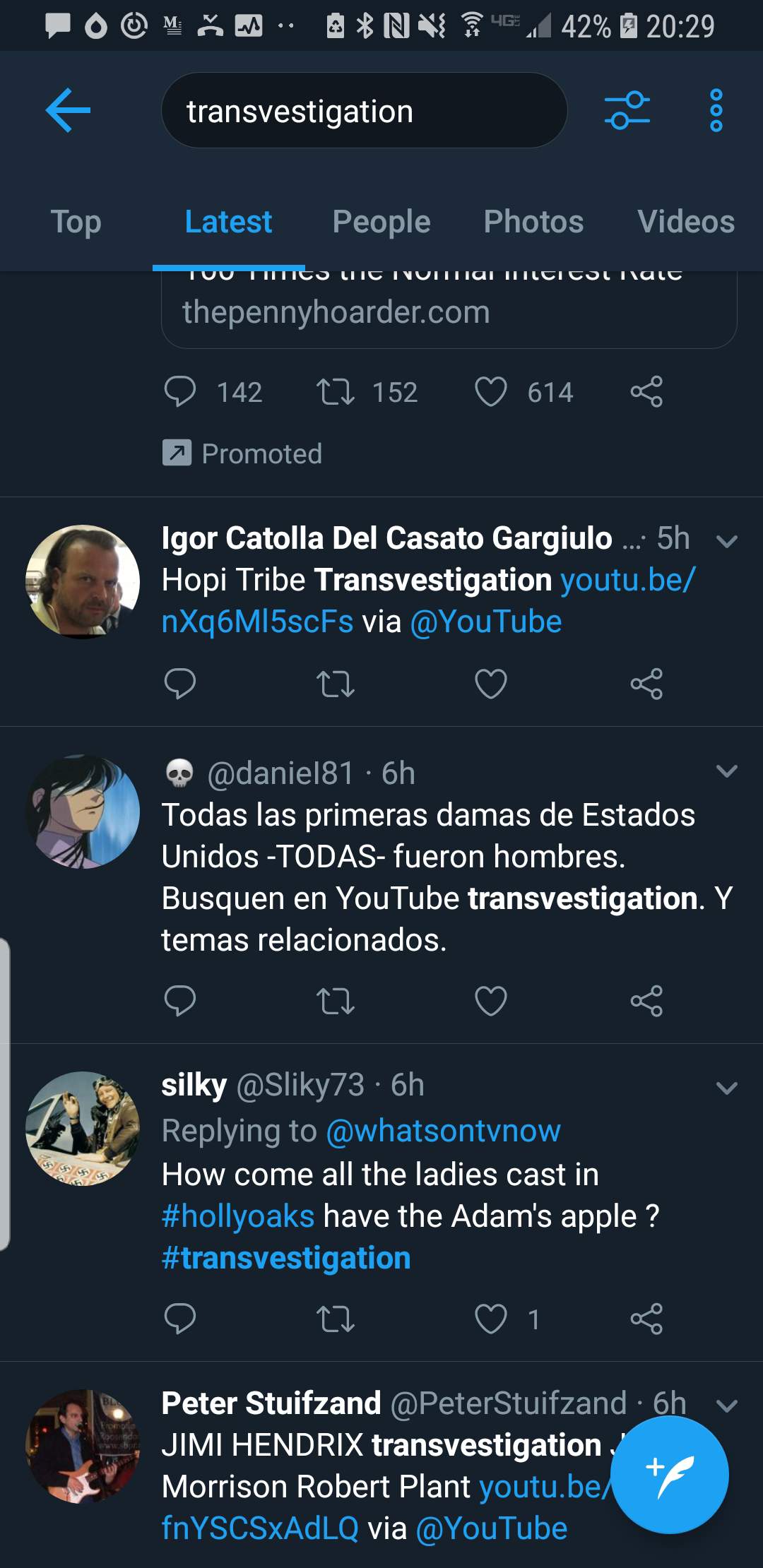Share the @daniel81 tweet

[x=646, y=1001]
